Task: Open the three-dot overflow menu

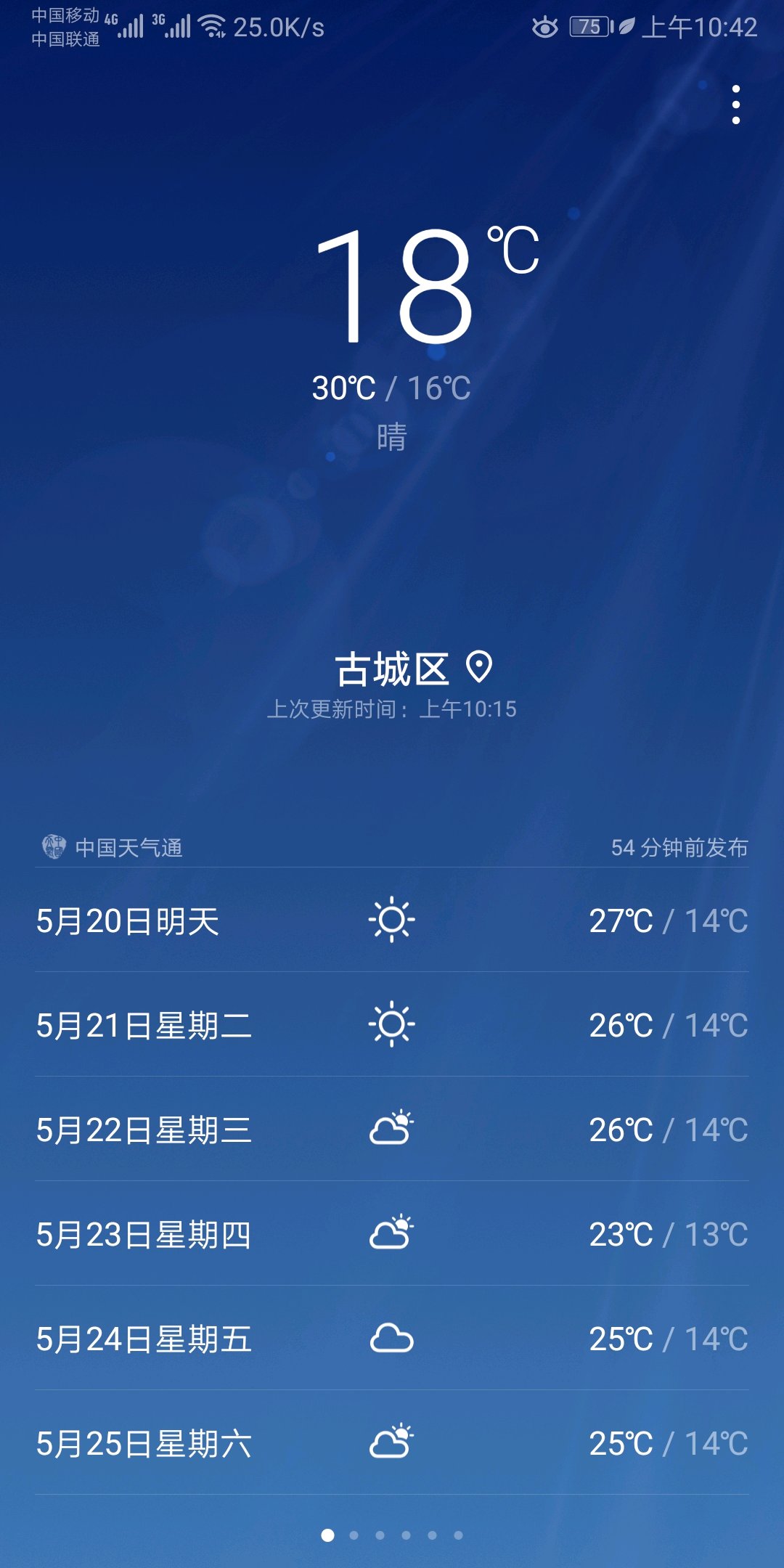Action: coord(735,105)
